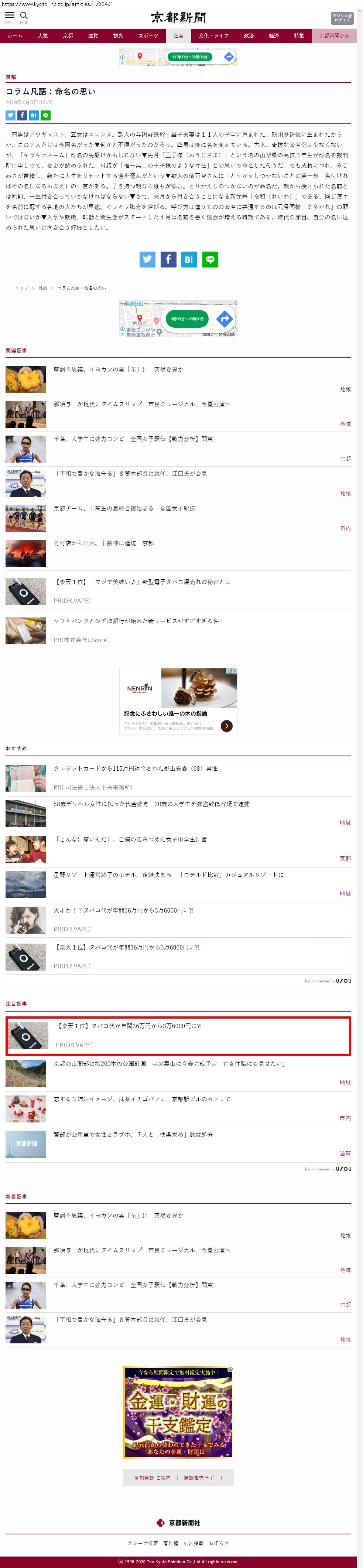Tap the デジタル版ログイン button

pyautogui.click(x=342, y=18)
